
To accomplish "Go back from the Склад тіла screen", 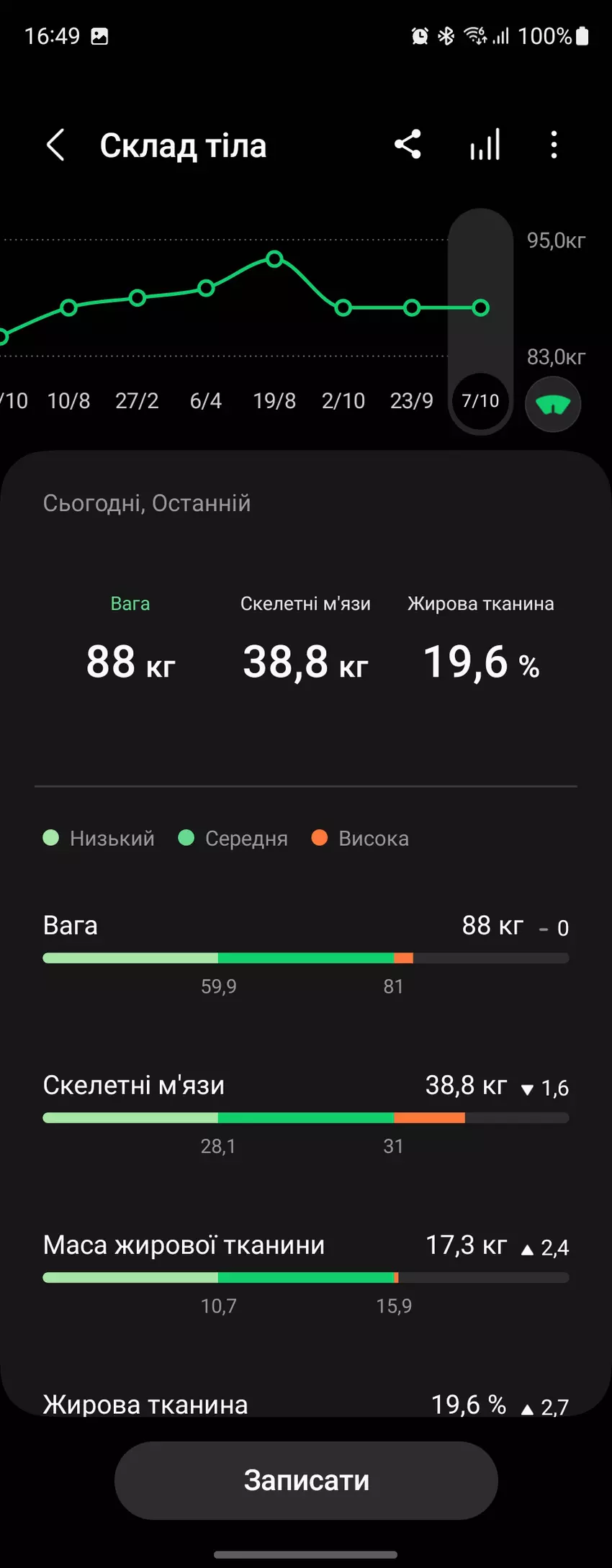I will 56,145.
